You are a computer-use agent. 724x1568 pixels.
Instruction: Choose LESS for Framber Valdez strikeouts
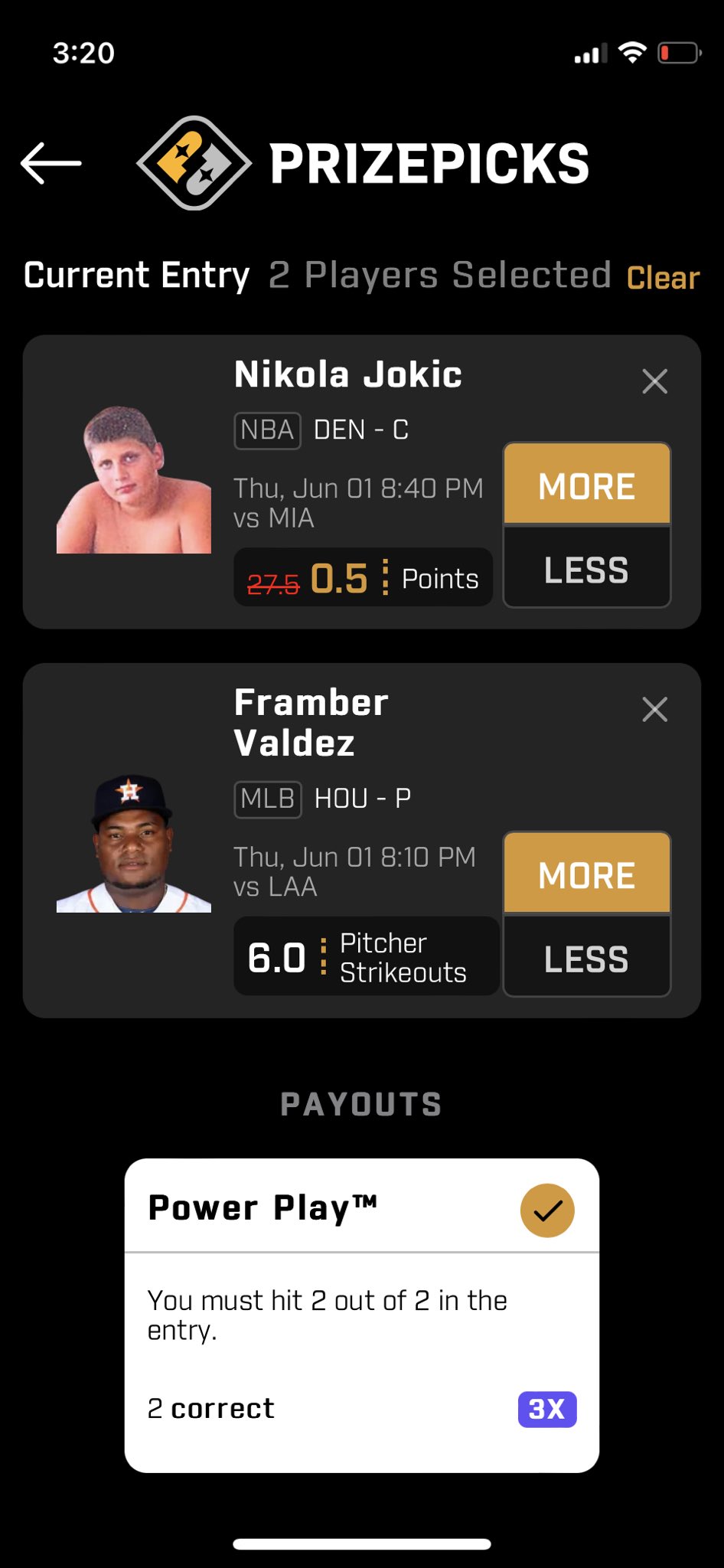[x=587, y=958]
